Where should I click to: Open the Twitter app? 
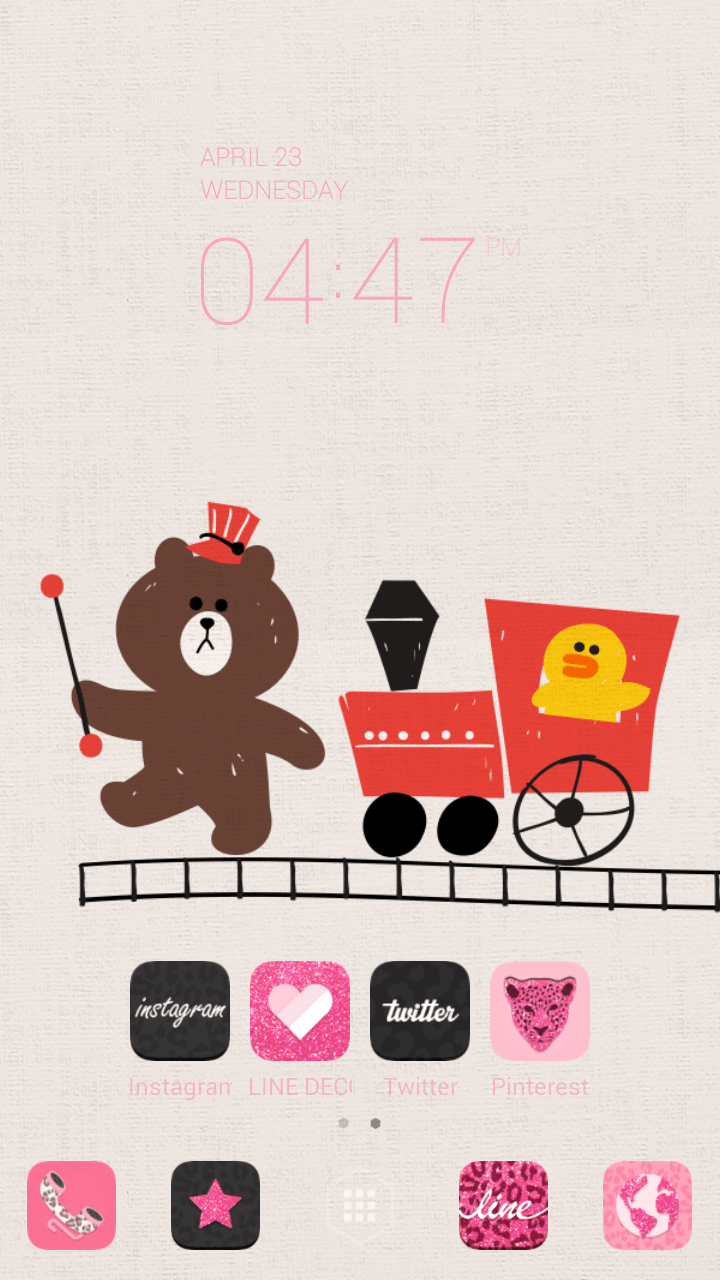420,1010
